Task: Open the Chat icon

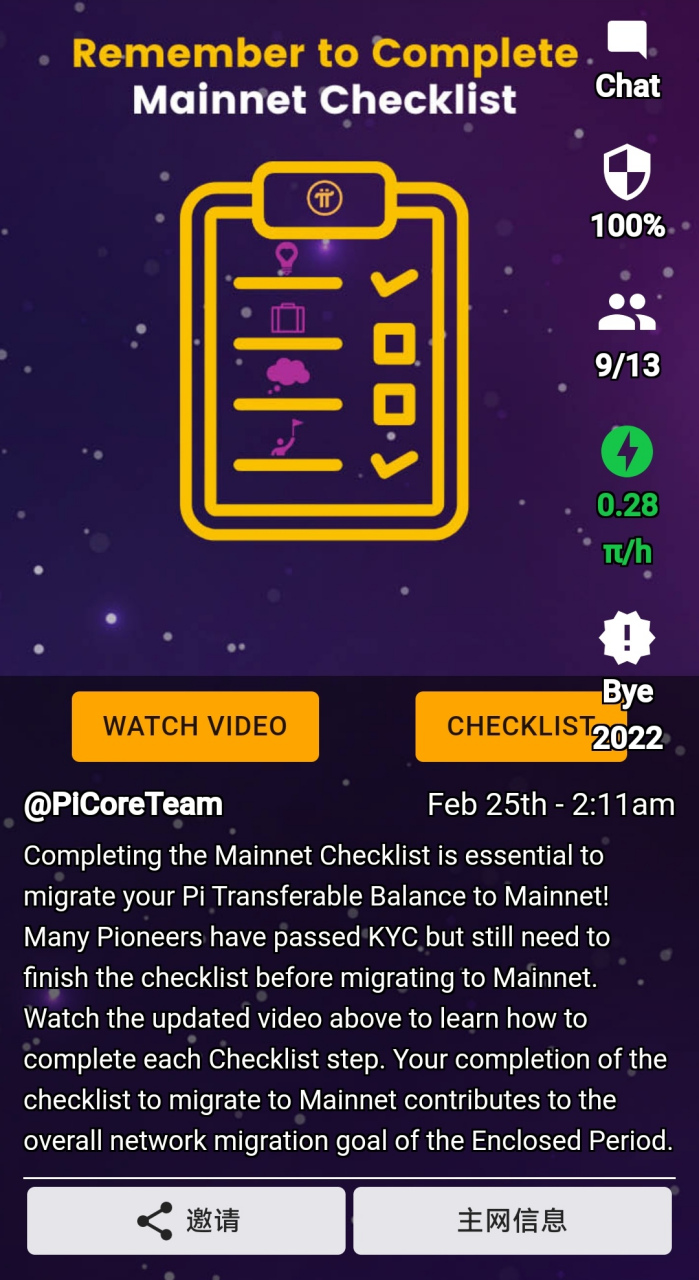Action: [627, 44]
